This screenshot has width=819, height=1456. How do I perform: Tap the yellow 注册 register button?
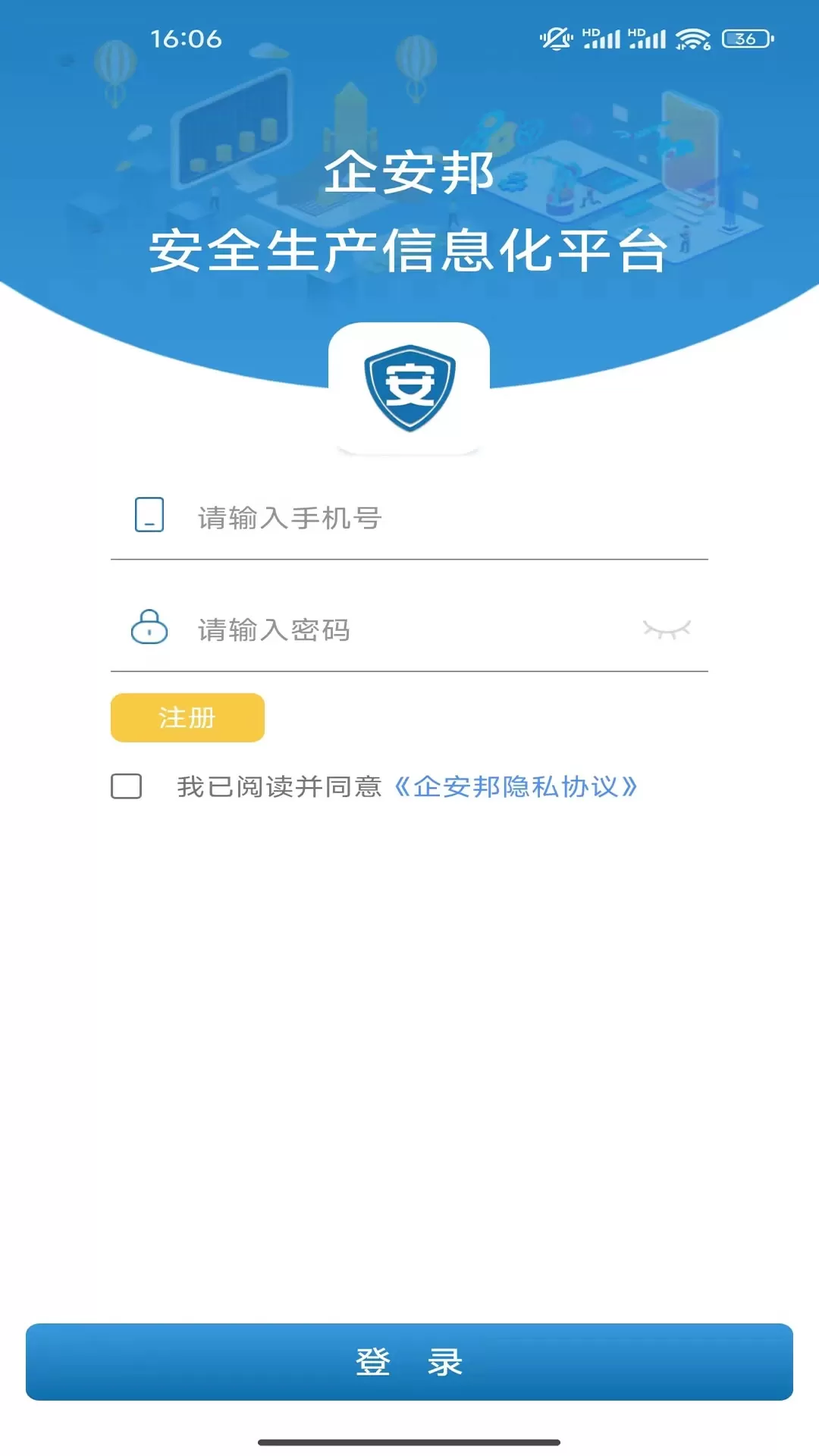pyautogui.click(x=187, y=717)
